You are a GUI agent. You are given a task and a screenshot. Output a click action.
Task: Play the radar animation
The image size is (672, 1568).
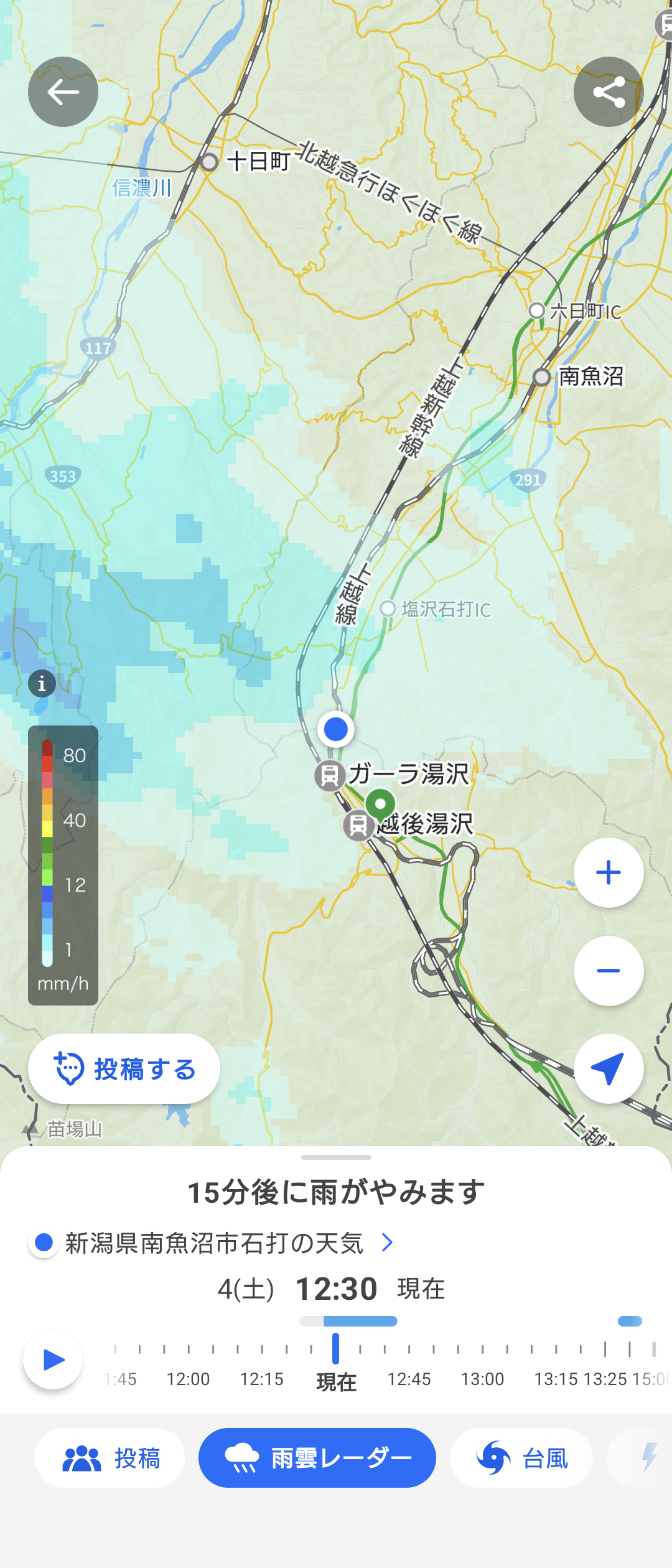tap(53, 1360)
